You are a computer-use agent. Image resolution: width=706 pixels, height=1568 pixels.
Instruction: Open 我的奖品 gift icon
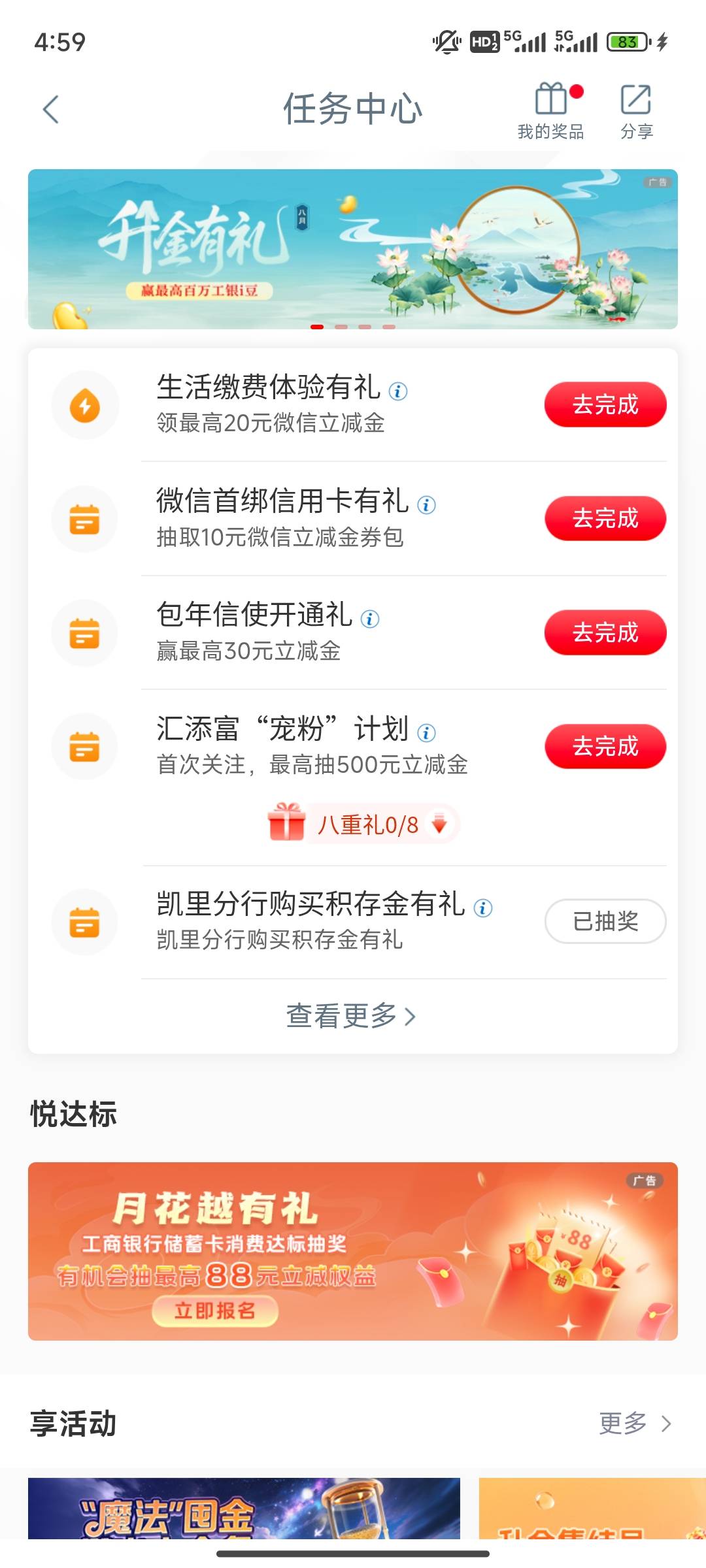point(551,111)
